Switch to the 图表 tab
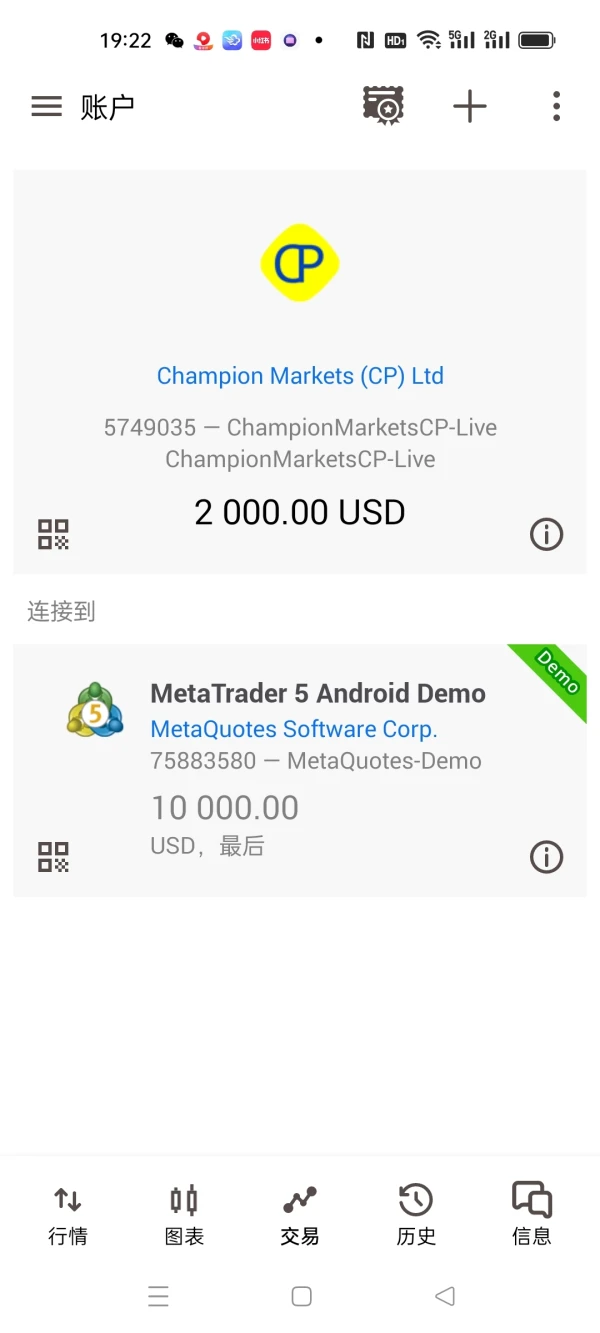The image size is (600, 1333). pos(184,1215)
